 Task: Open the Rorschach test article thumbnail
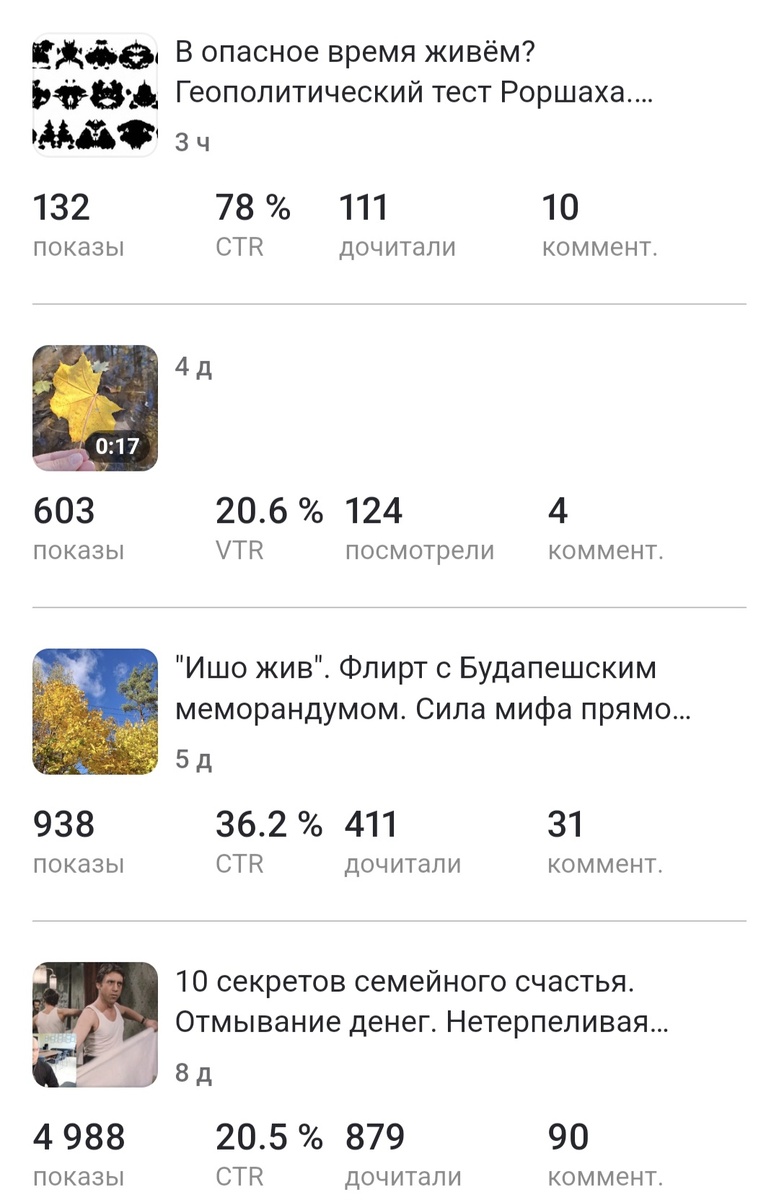click(95, 93)
